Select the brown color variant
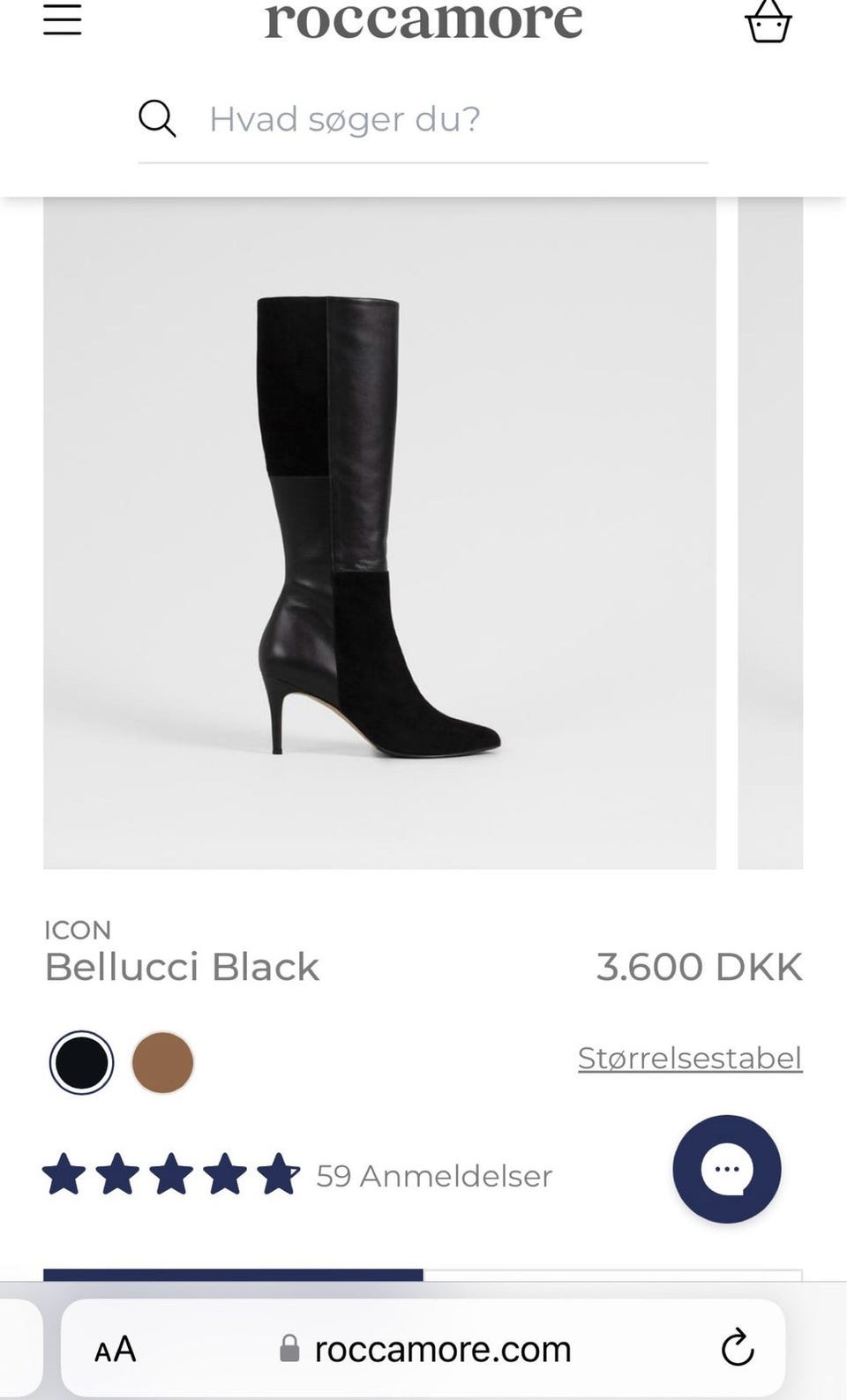This screenshot has width=847, height=1400. point(162,1062)
